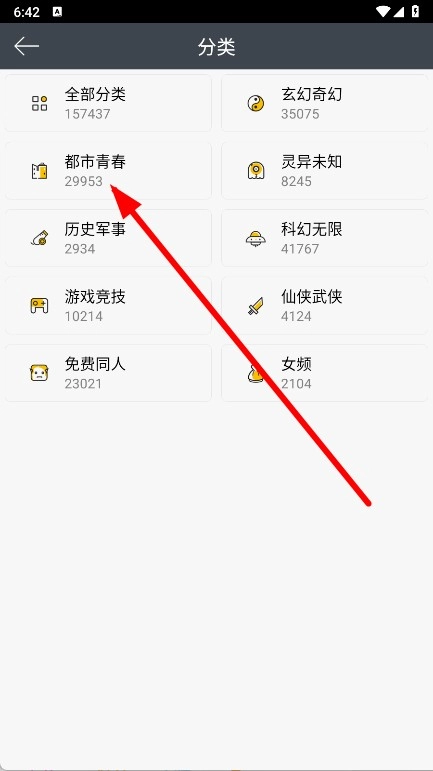This screenshot has width=433, height=771.
Task: Choose the 科幻无限 category
Action: tap(324, 238)
